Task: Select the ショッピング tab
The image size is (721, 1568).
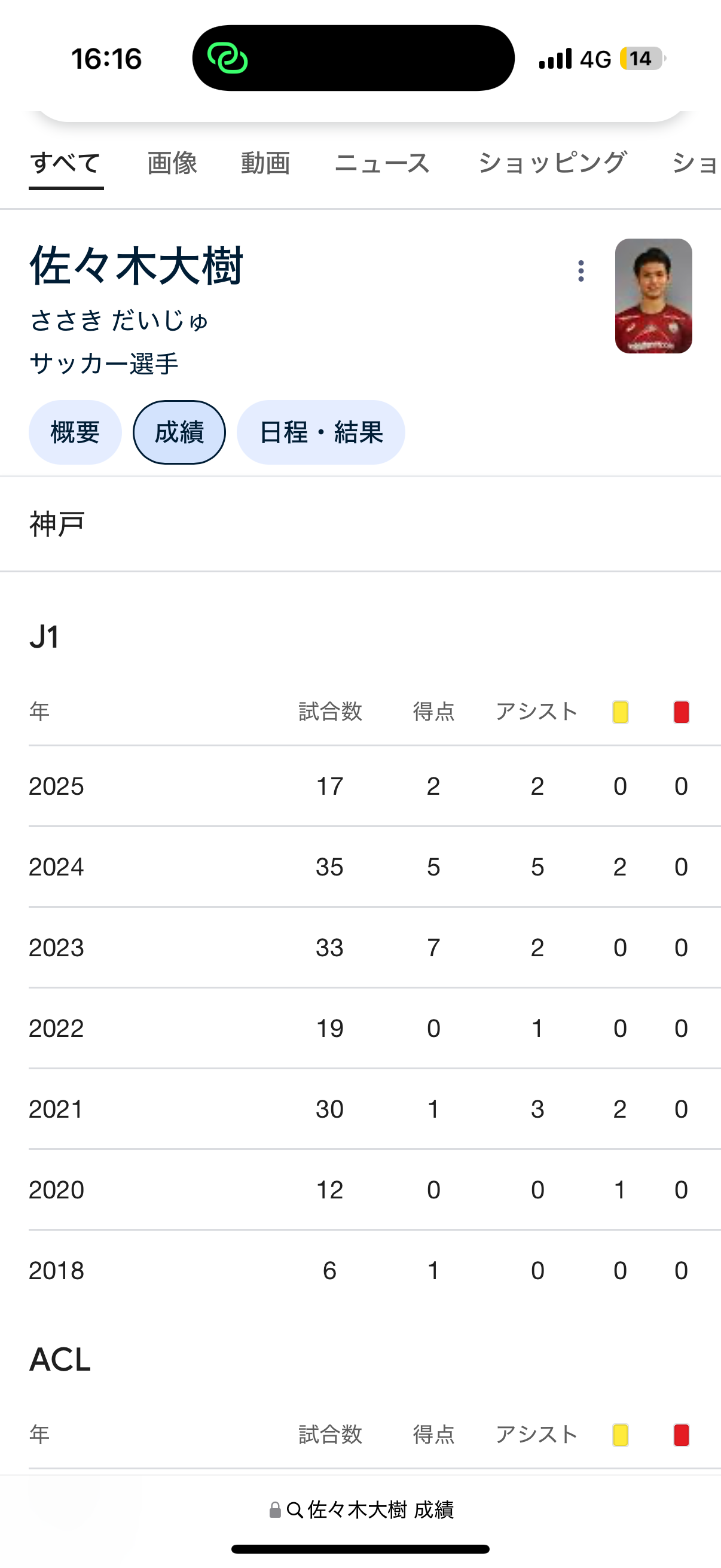Action: tap(552, 163)
